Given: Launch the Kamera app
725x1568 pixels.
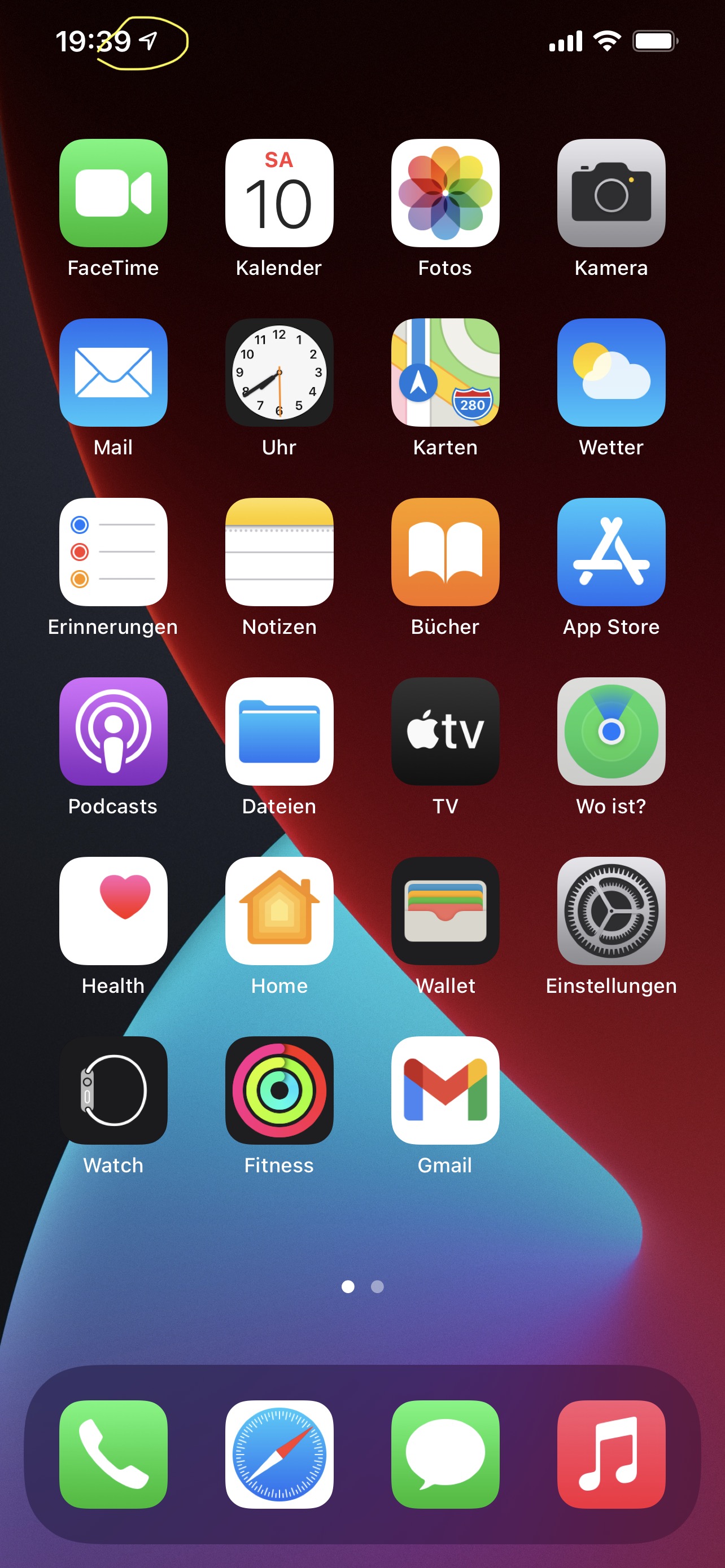Looking at the screenshot, I should (x=610, y=193).
